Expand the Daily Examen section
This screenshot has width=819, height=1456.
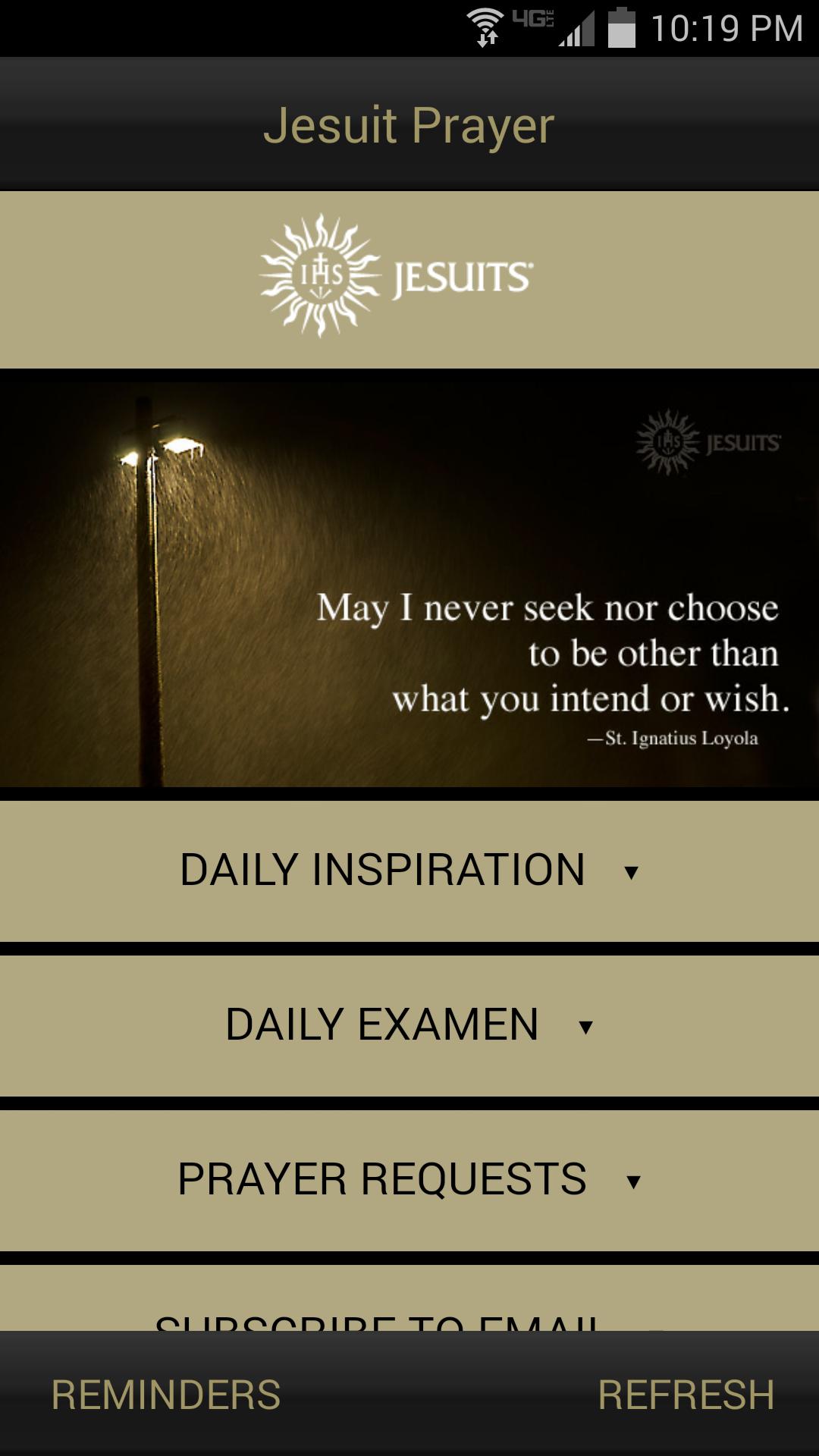coord(409,1024)
